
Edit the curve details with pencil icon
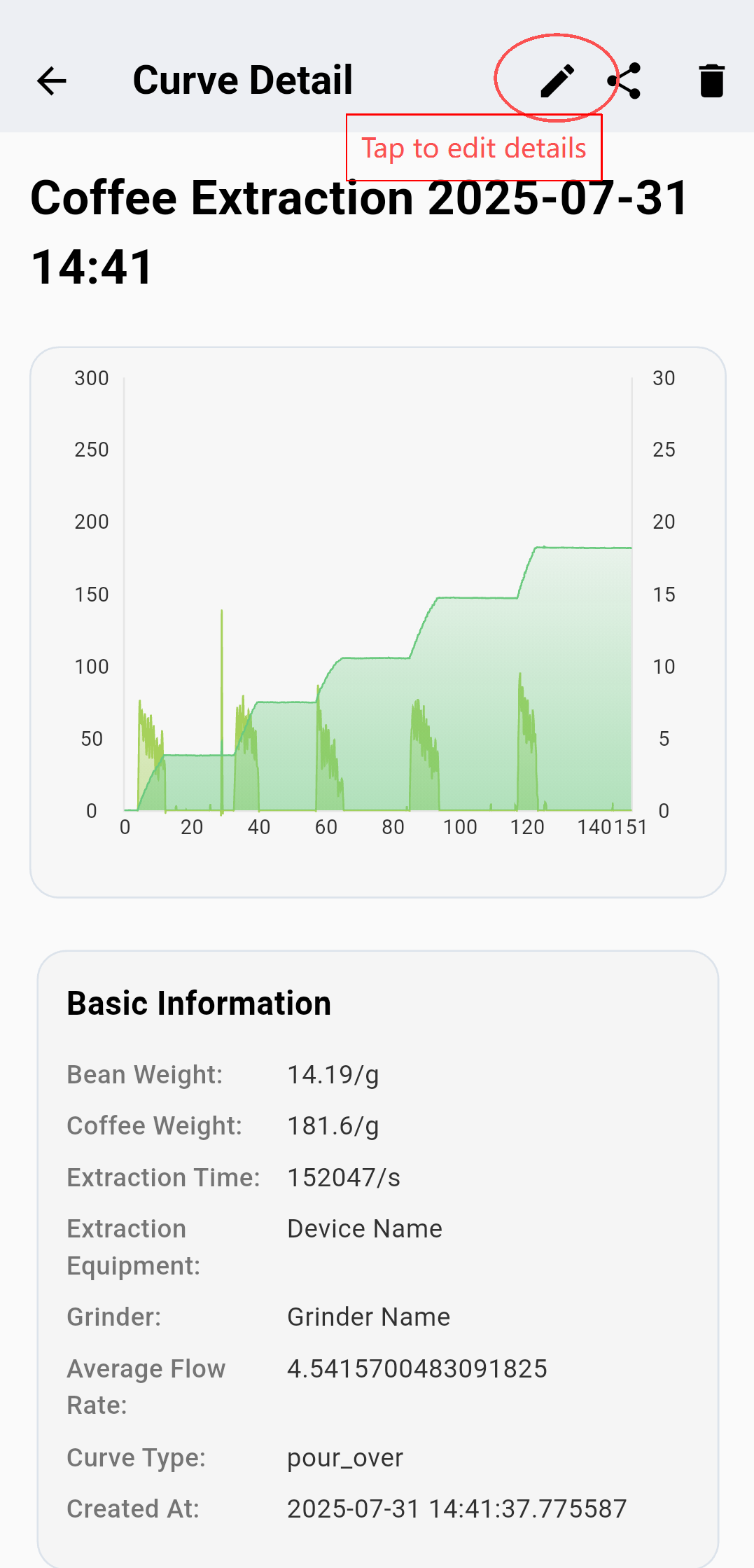557,81
